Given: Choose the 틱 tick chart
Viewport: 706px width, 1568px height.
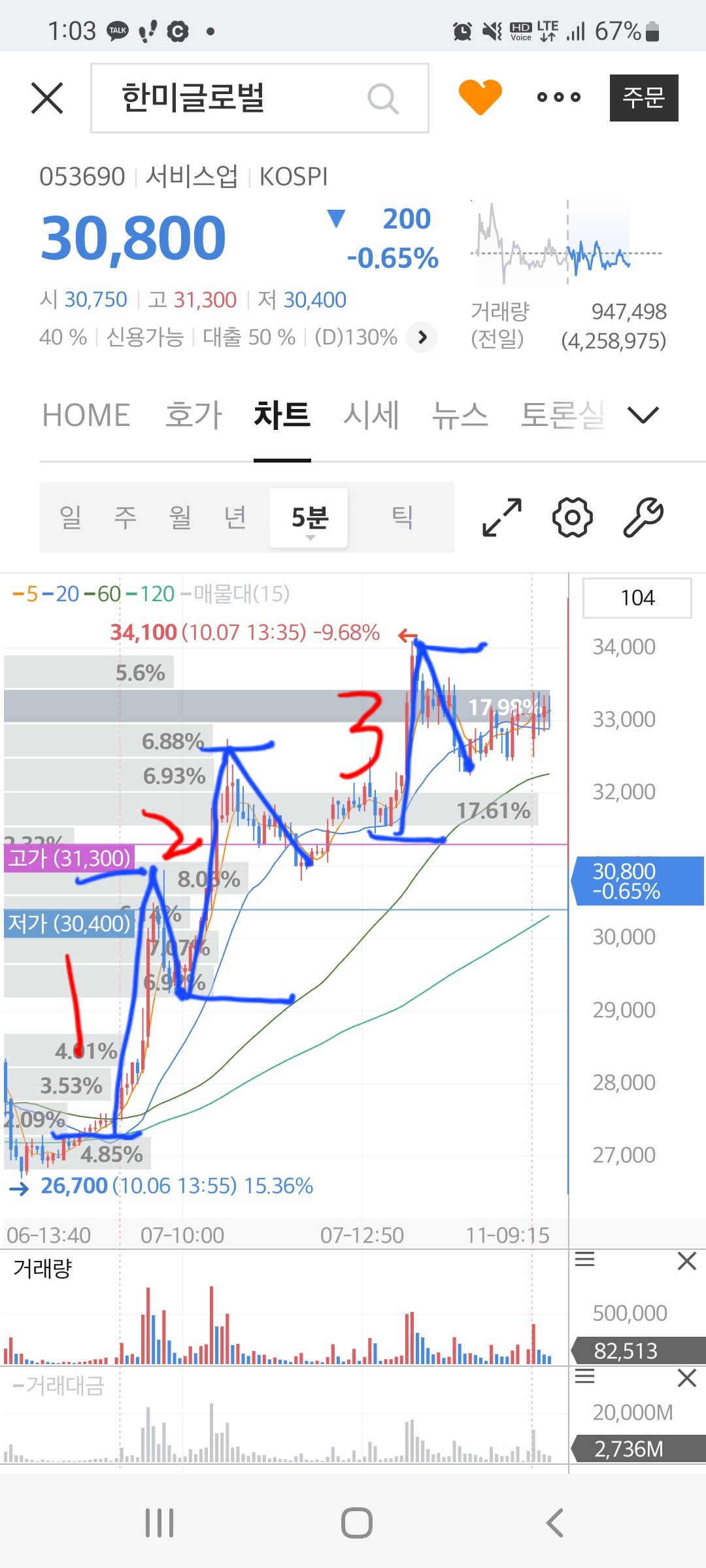Looking at the screenshot, I should (402, 517).
